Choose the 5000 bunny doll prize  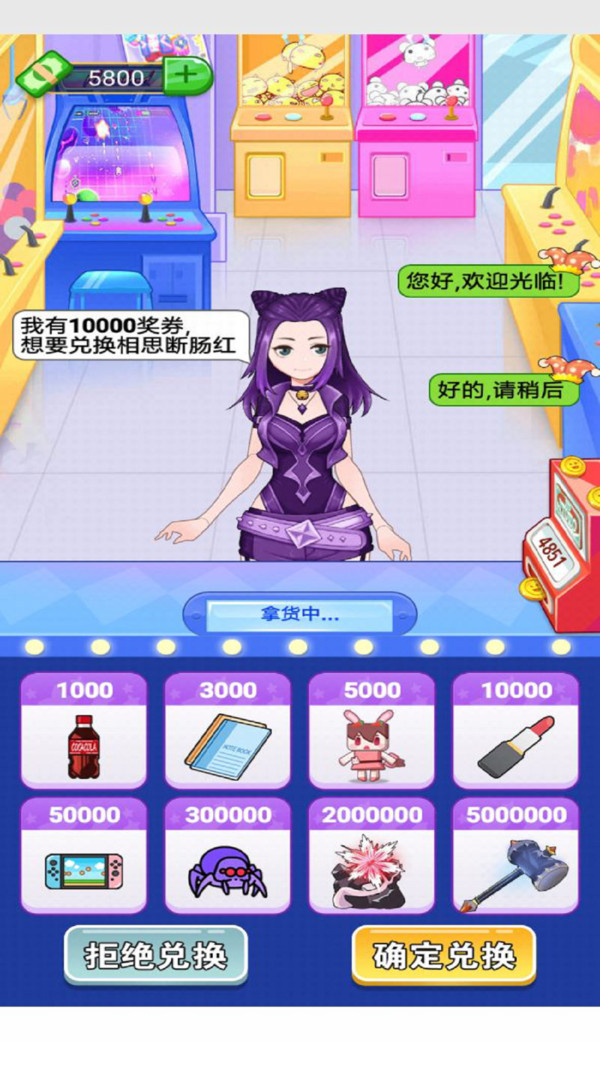[372, 731]
